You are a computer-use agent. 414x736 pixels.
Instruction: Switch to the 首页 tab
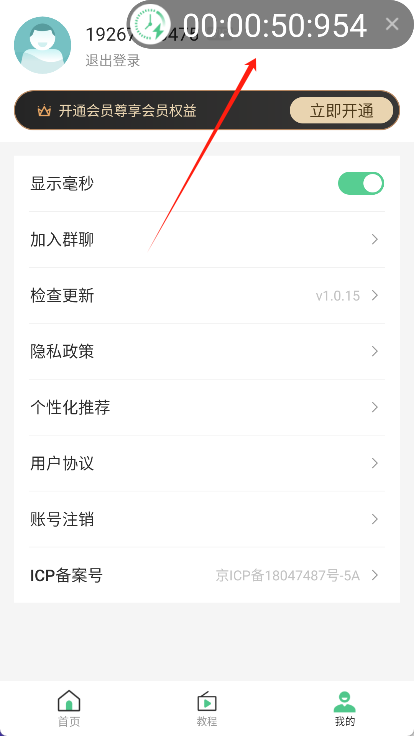click(69, 708)
